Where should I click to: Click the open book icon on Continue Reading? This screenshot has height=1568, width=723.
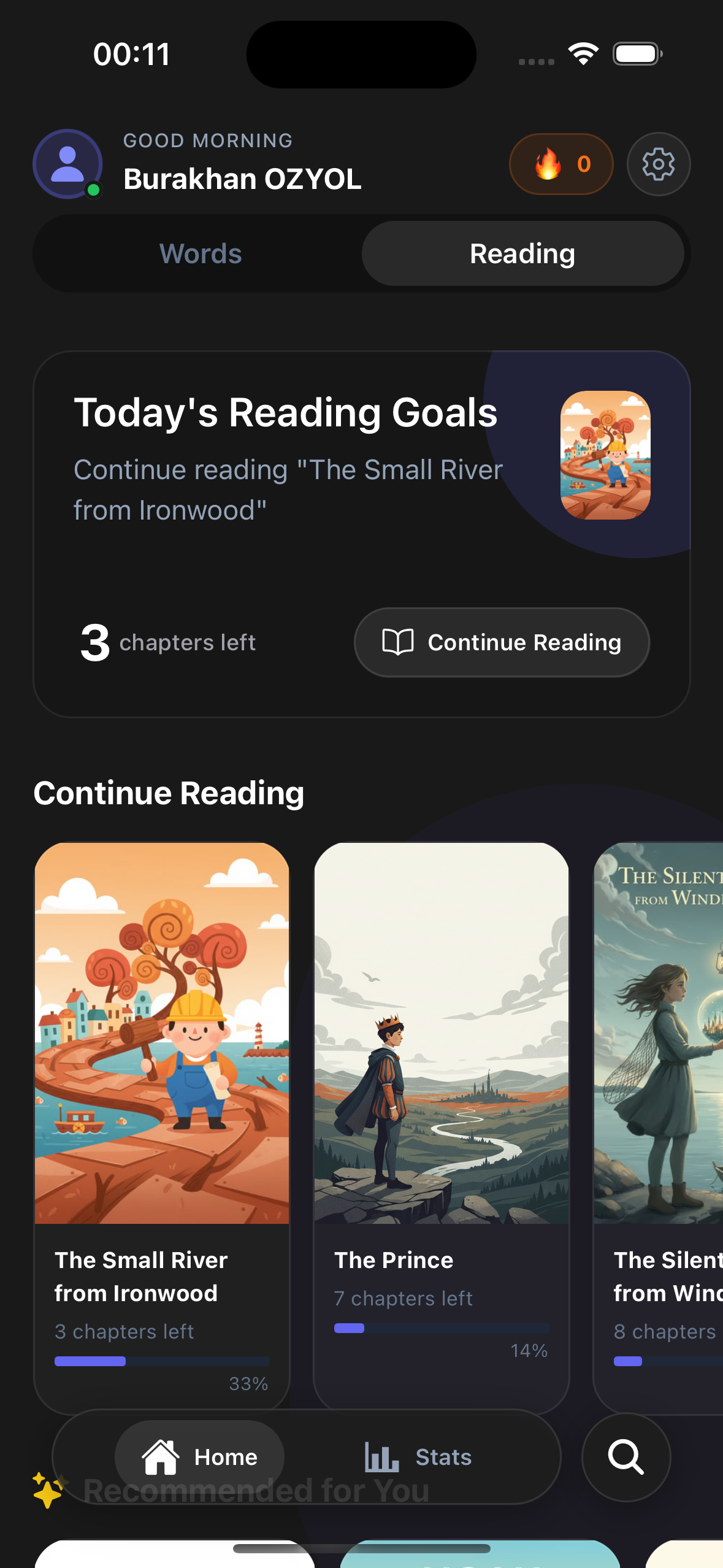tap(396, 642)
